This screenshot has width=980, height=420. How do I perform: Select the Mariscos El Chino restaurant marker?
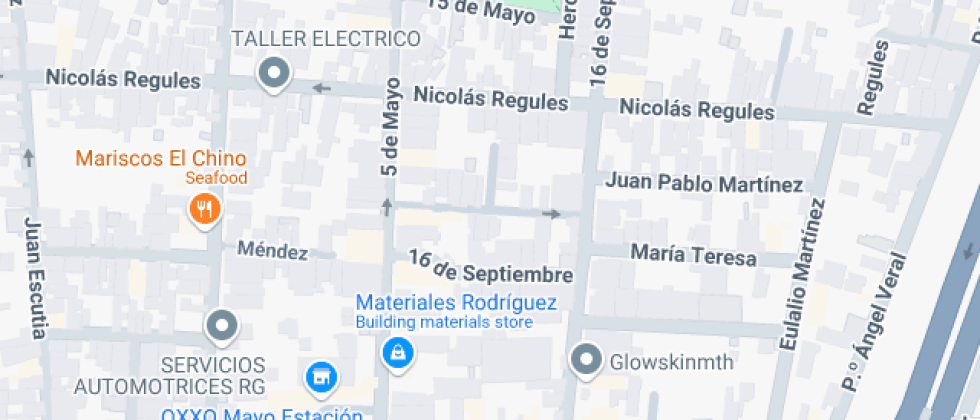click(205, 209)
